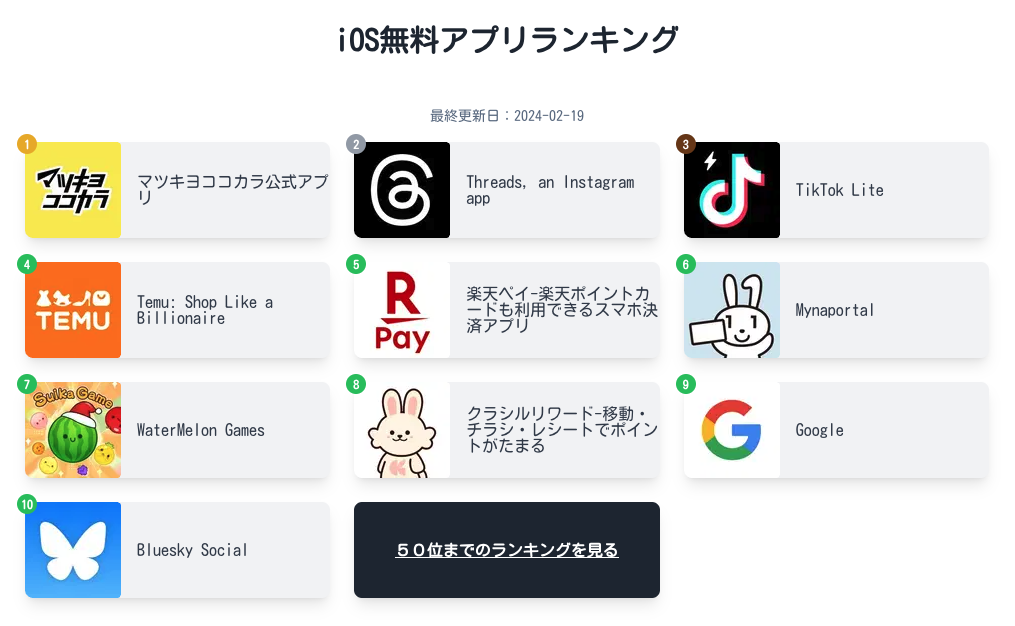Open the マツキヨココカラ公式アプリ card
The image size is (1015, 626).
pyautogui.click(x=177, y=190)
